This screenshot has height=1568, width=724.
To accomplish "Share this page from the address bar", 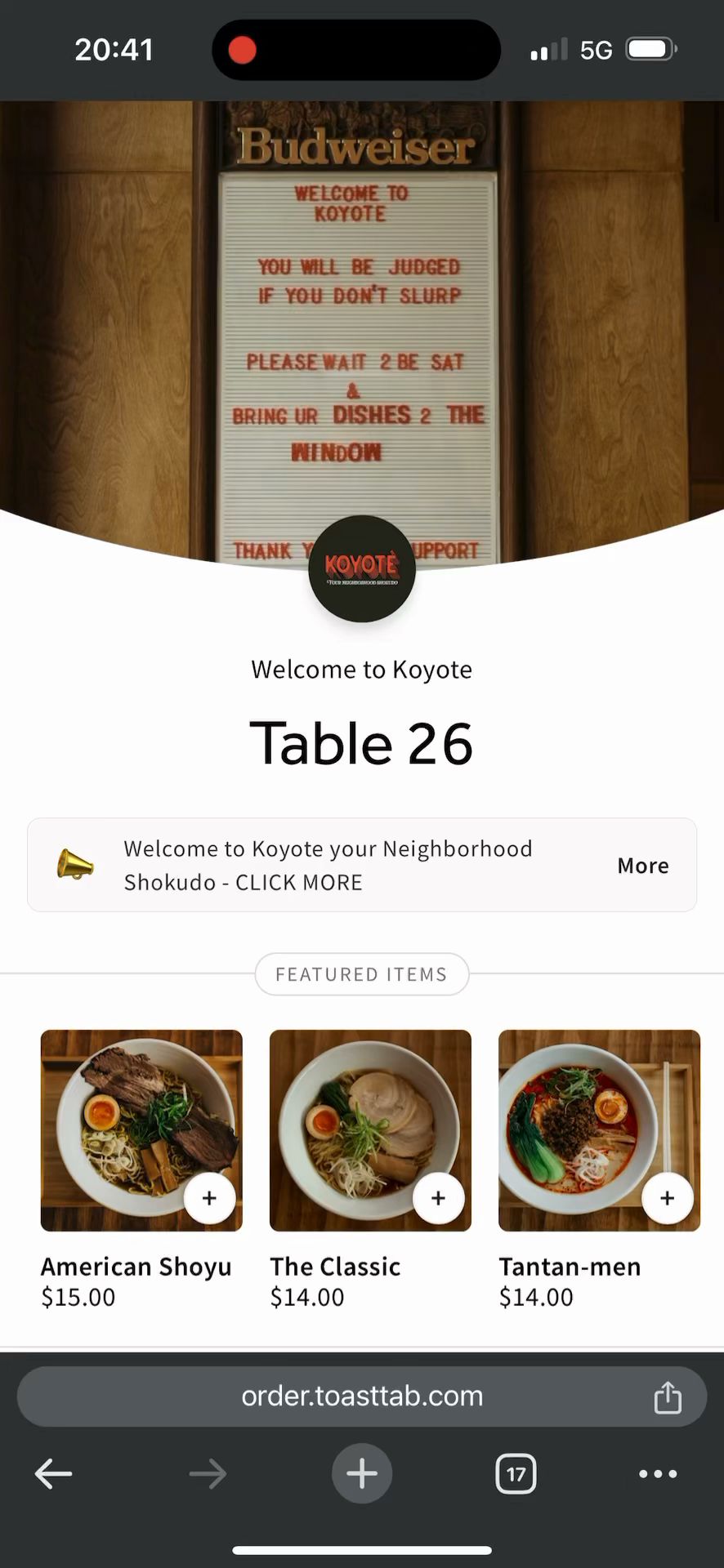I will pyautogui.click(x=668, y=1397).
